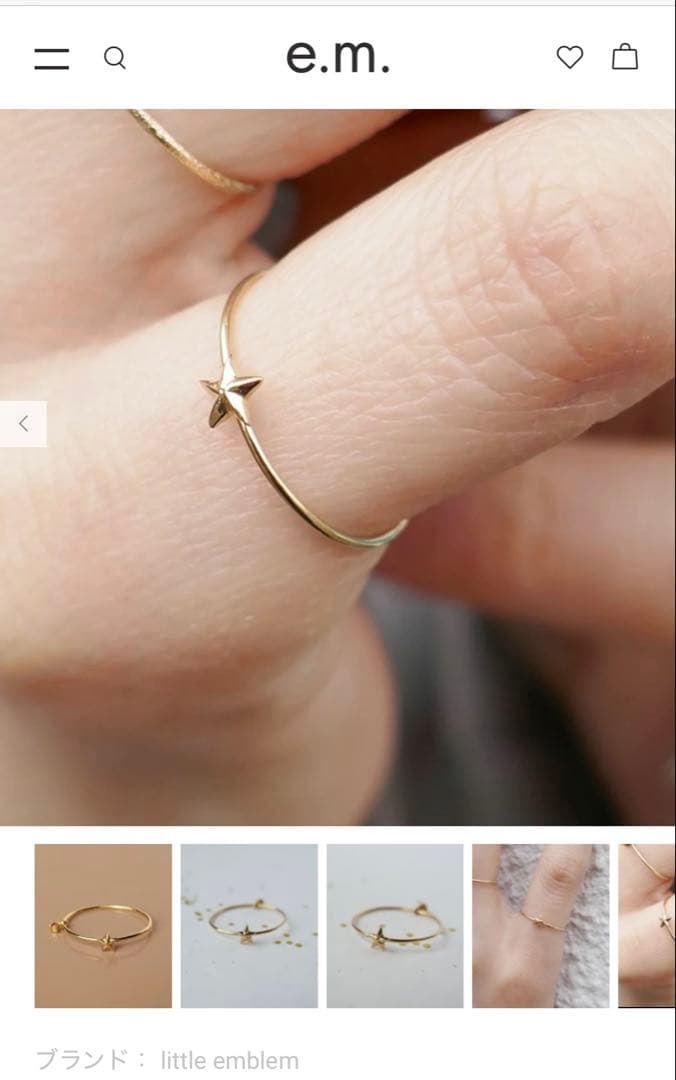Open the shopping bag
The height and width of the screenshot is (1080, 676).
pos(625,57)
